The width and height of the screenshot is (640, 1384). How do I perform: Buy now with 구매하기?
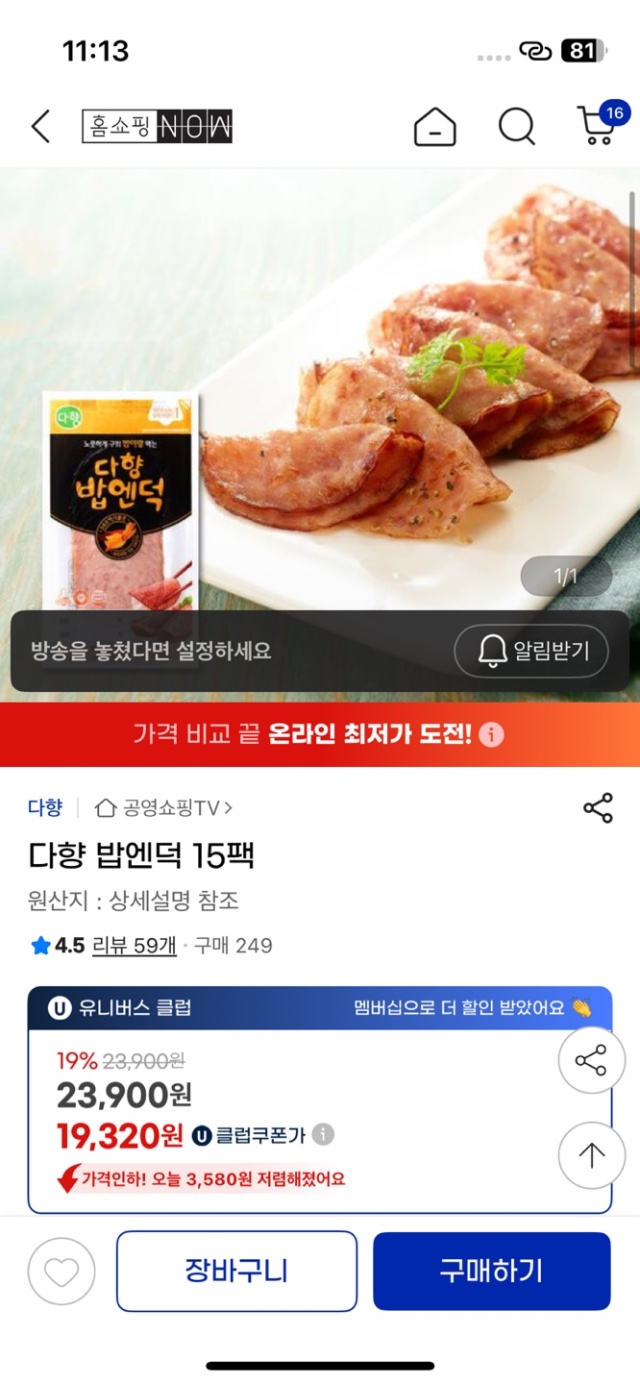pos(491,1270)
